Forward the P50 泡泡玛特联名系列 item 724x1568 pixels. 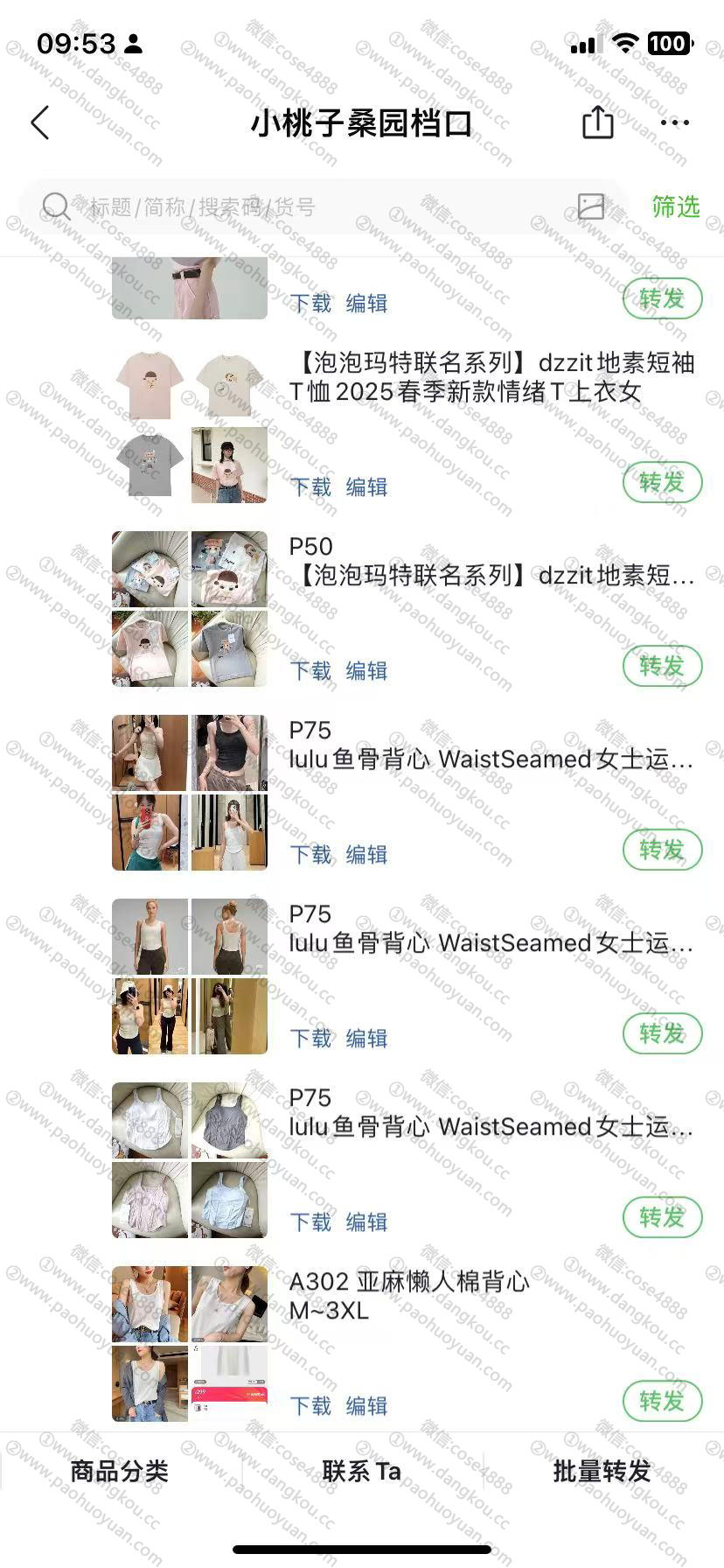point(662,666)
